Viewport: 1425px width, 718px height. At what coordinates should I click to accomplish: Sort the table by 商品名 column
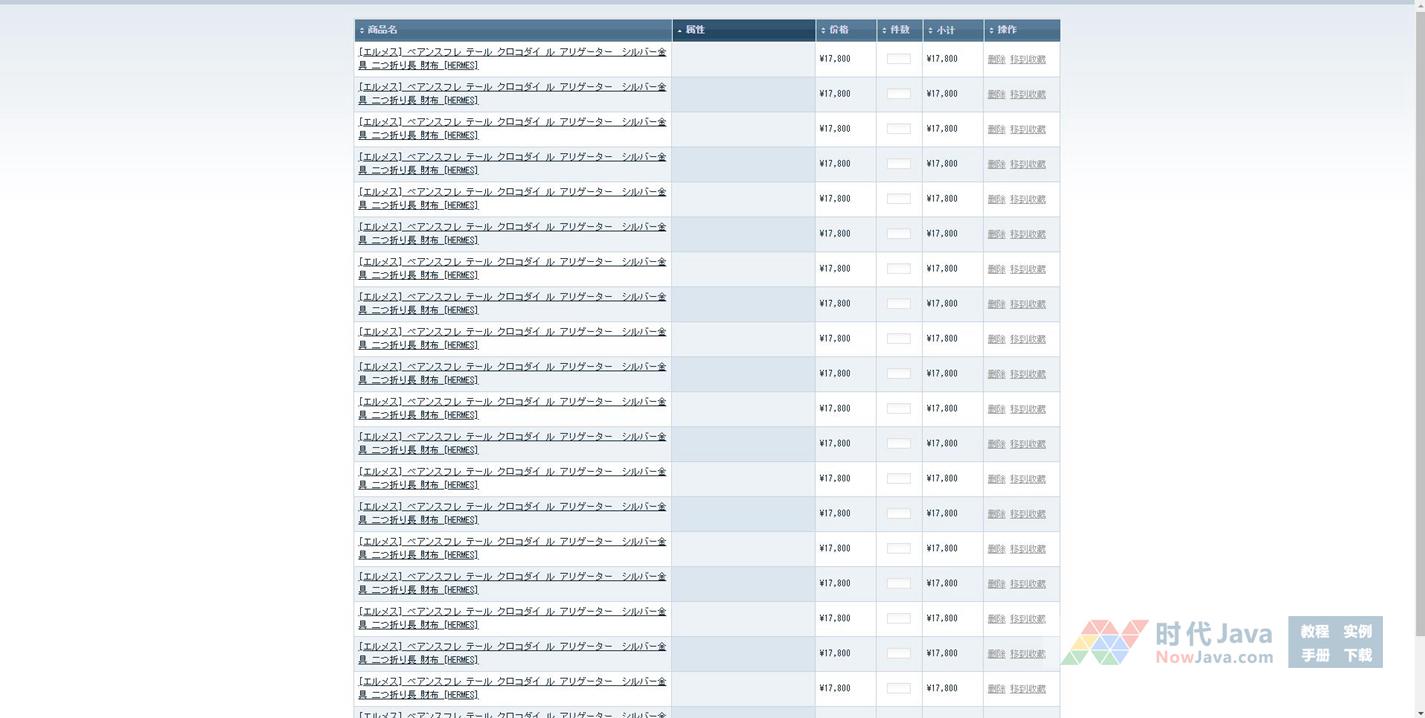pos(382,30)
